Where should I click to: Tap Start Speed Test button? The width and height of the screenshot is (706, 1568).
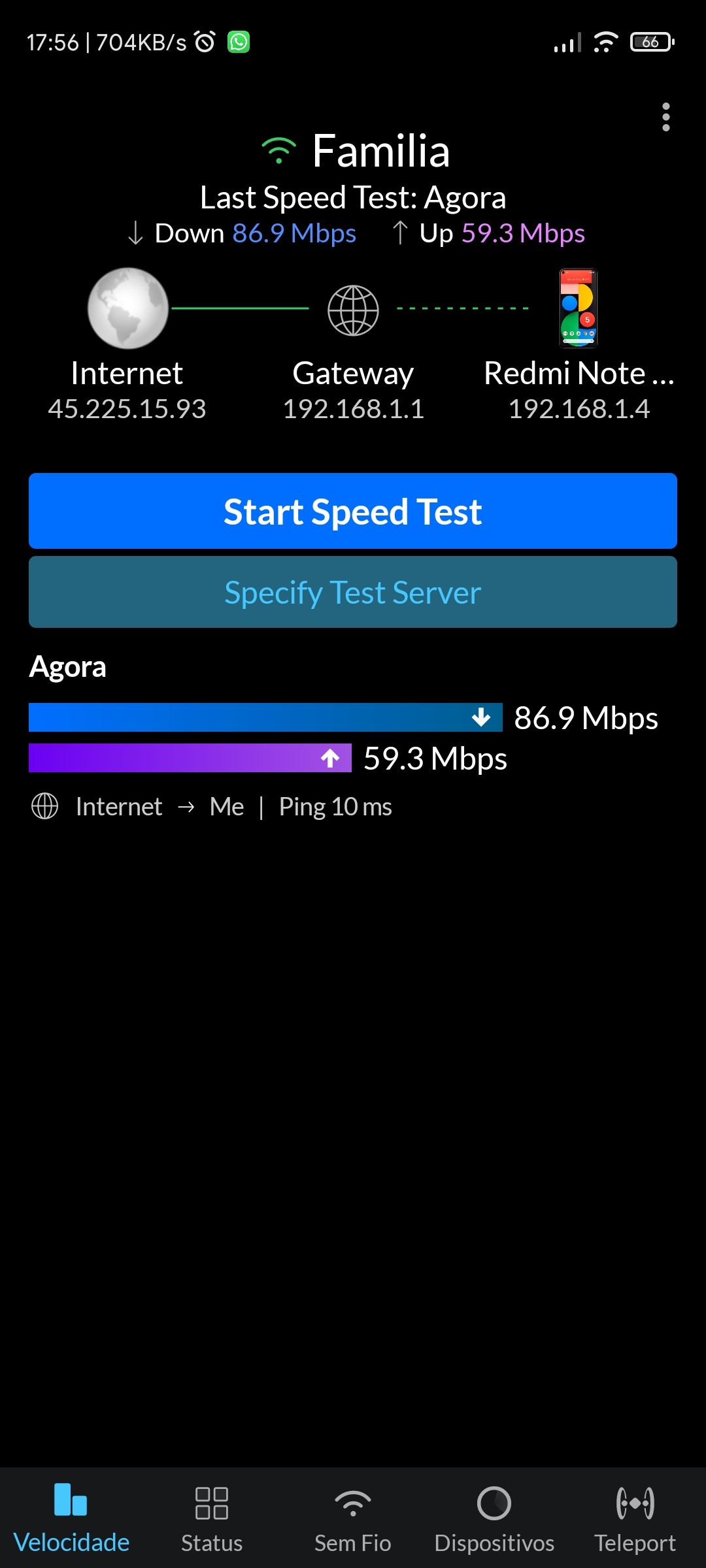tap(353, 511)
